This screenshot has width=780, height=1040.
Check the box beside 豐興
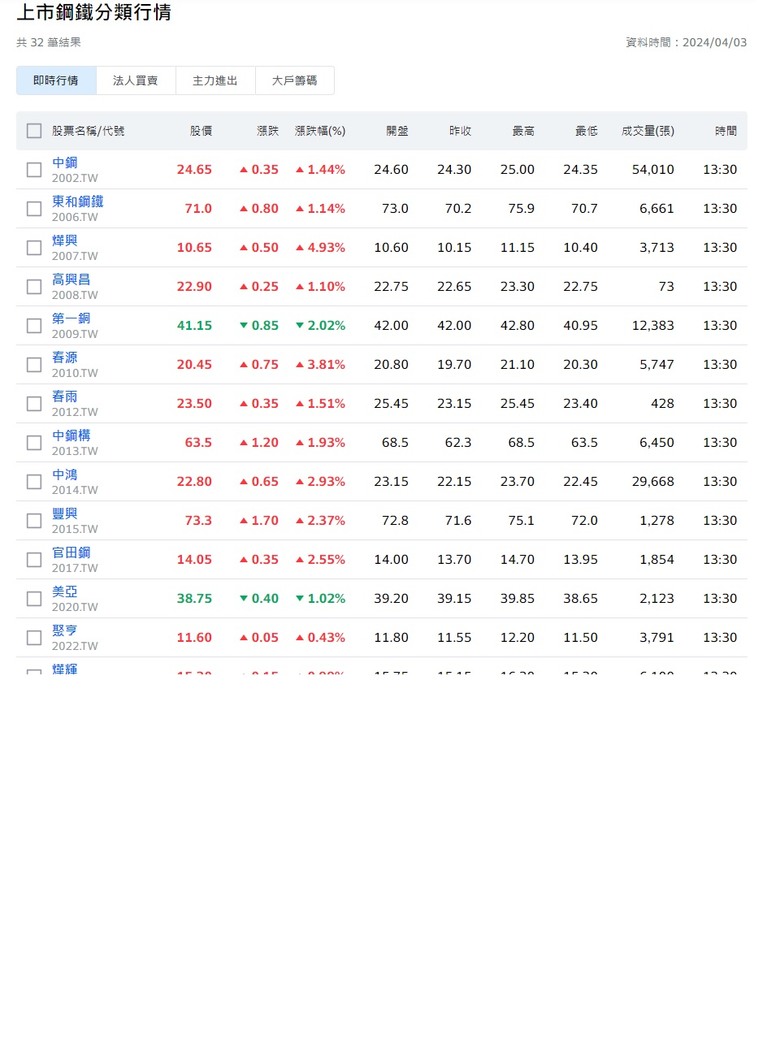34,521
